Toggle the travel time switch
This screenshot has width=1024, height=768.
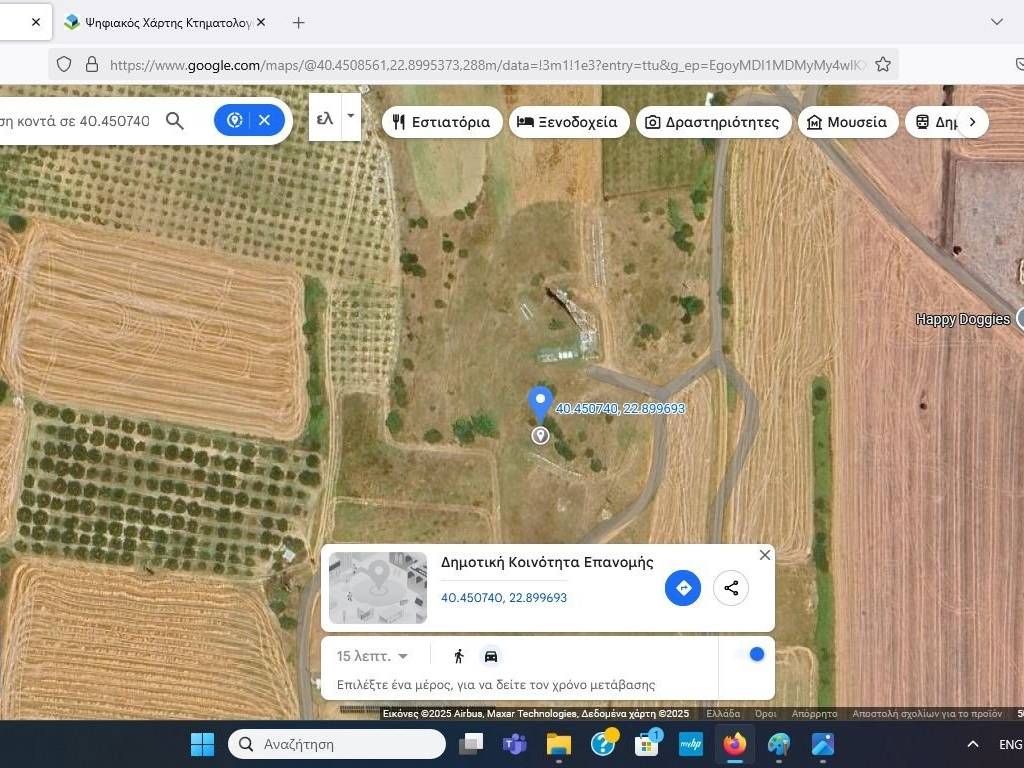(751, 654)
